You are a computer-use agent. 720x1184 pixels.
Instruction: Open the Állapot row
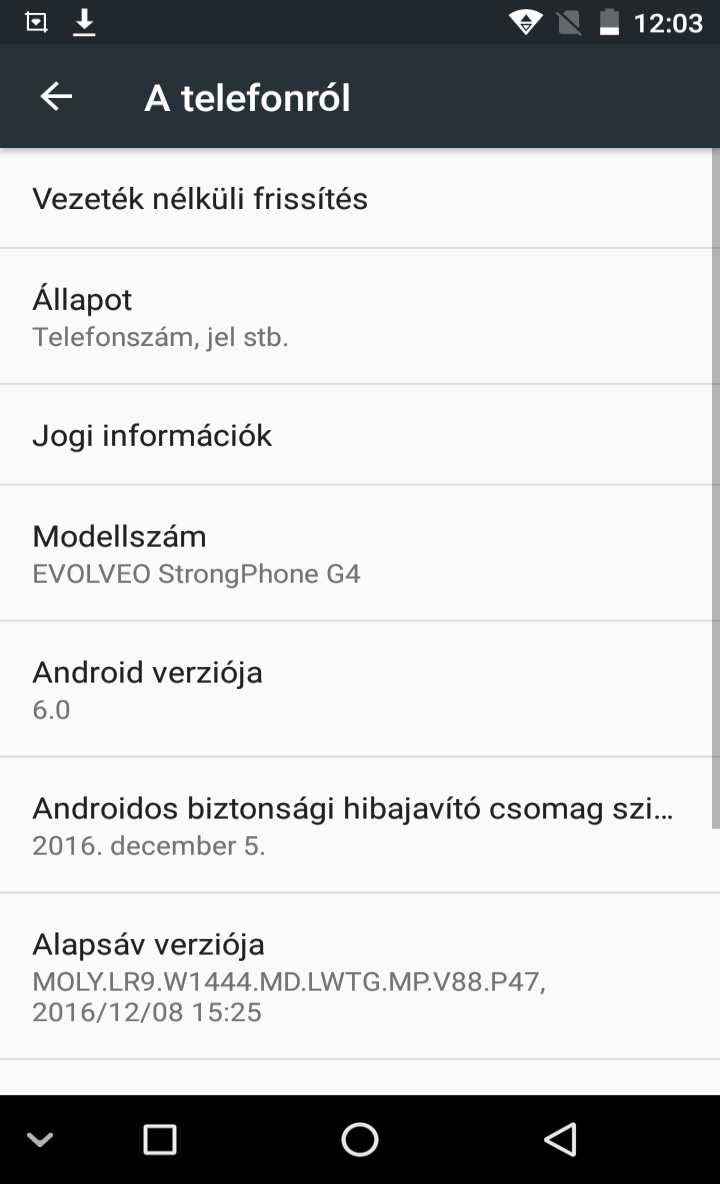tap(355, 316)
